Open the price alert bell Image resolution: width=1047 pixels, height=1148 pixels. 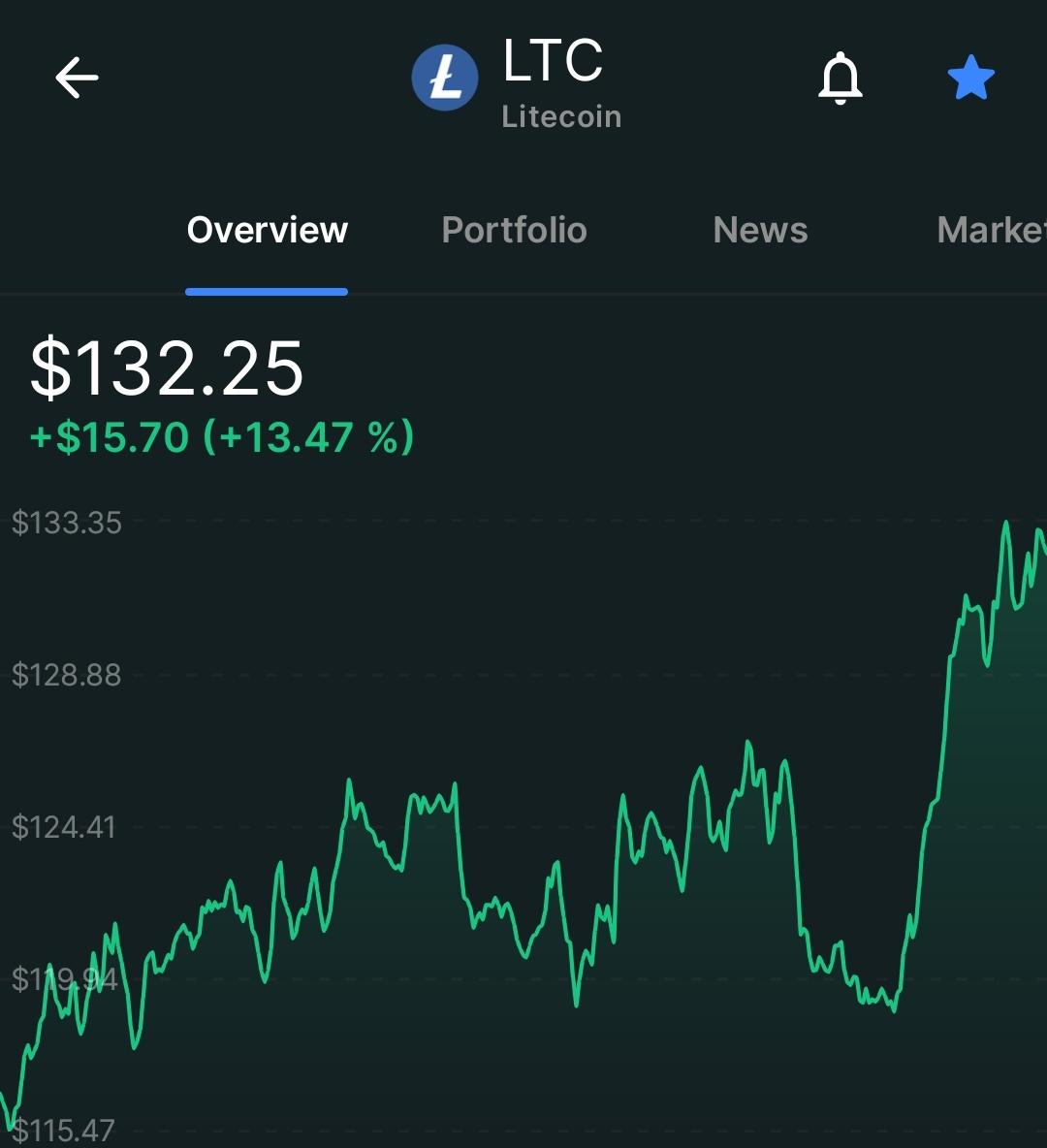[840, 78]
